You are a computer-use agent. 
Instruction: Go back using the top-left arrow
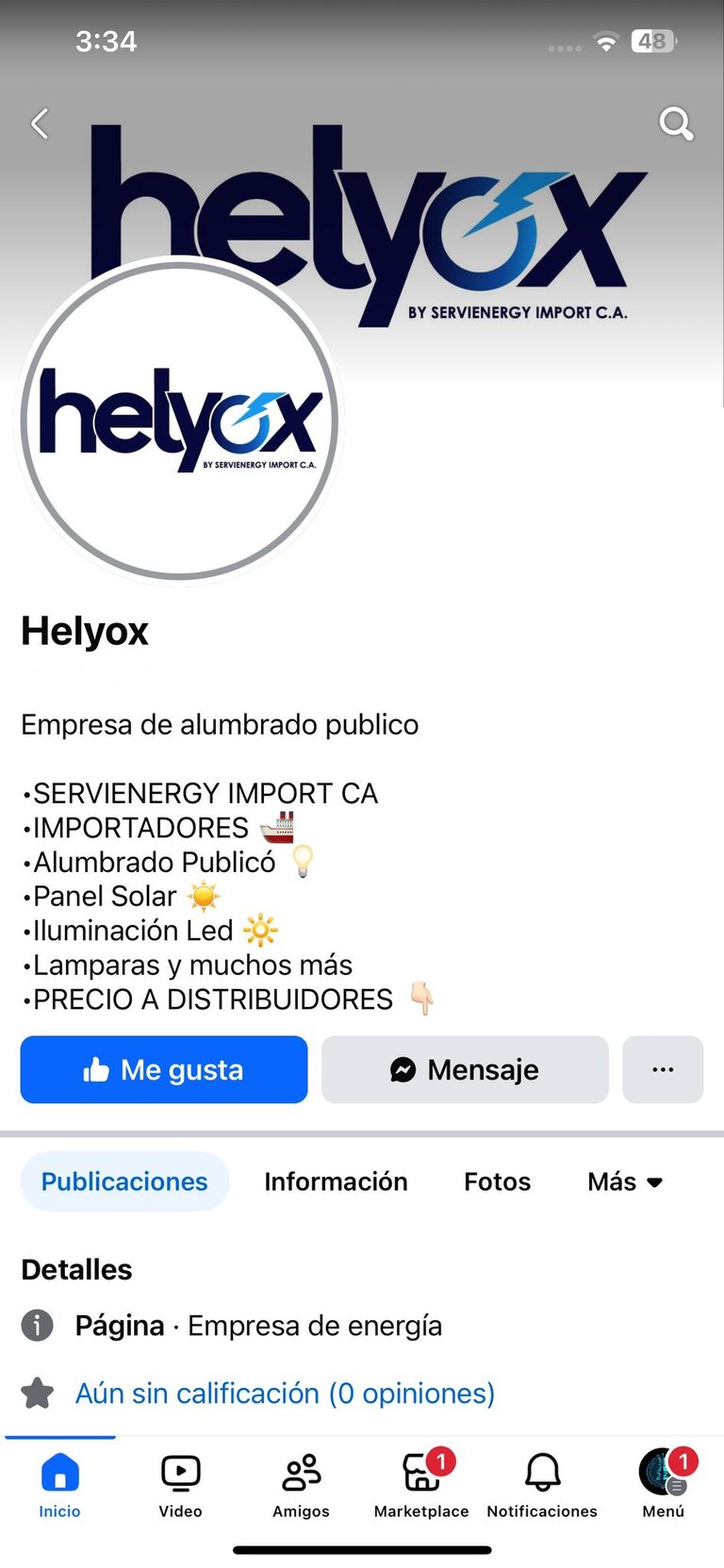[x=40, y=124]
